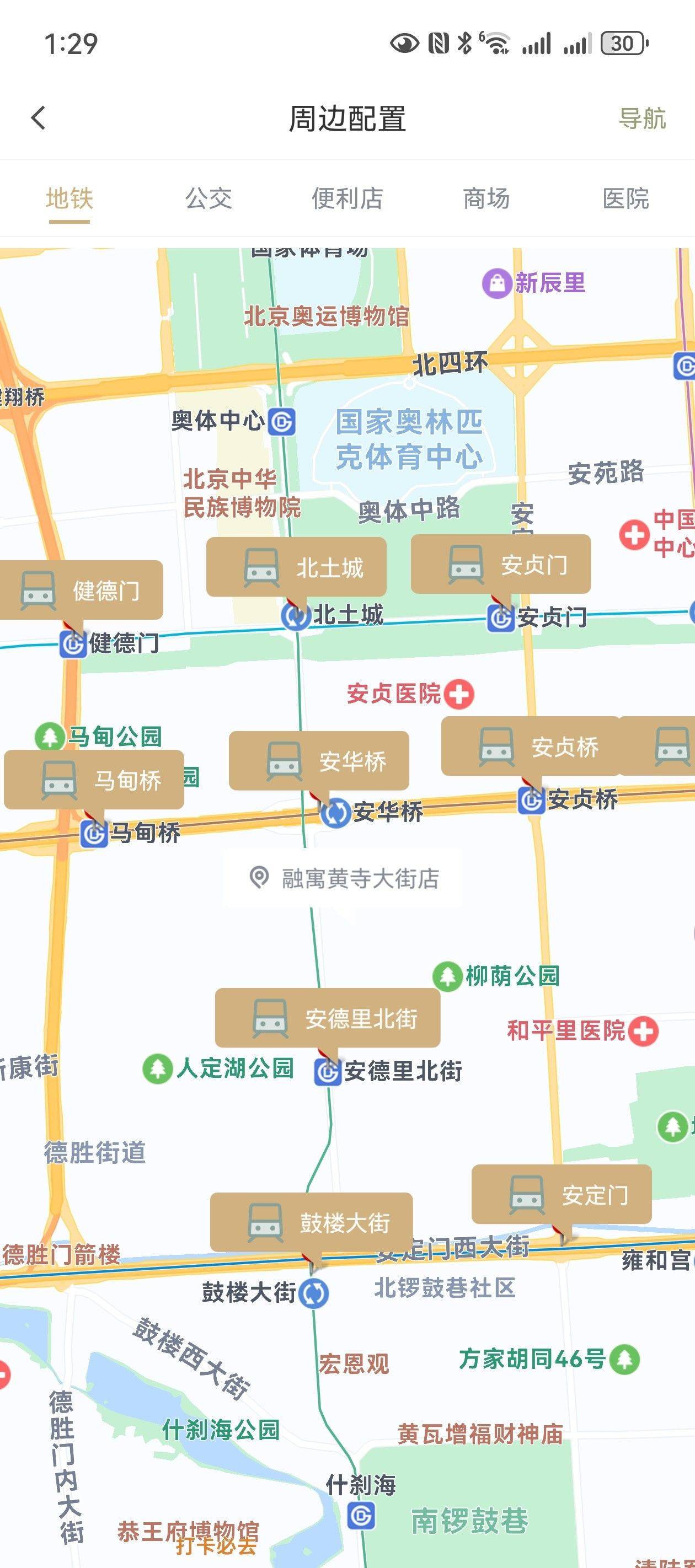The image size is (695, 1568).
Task: Select the 安华桥 subway marker
Action: coord(319,761)
